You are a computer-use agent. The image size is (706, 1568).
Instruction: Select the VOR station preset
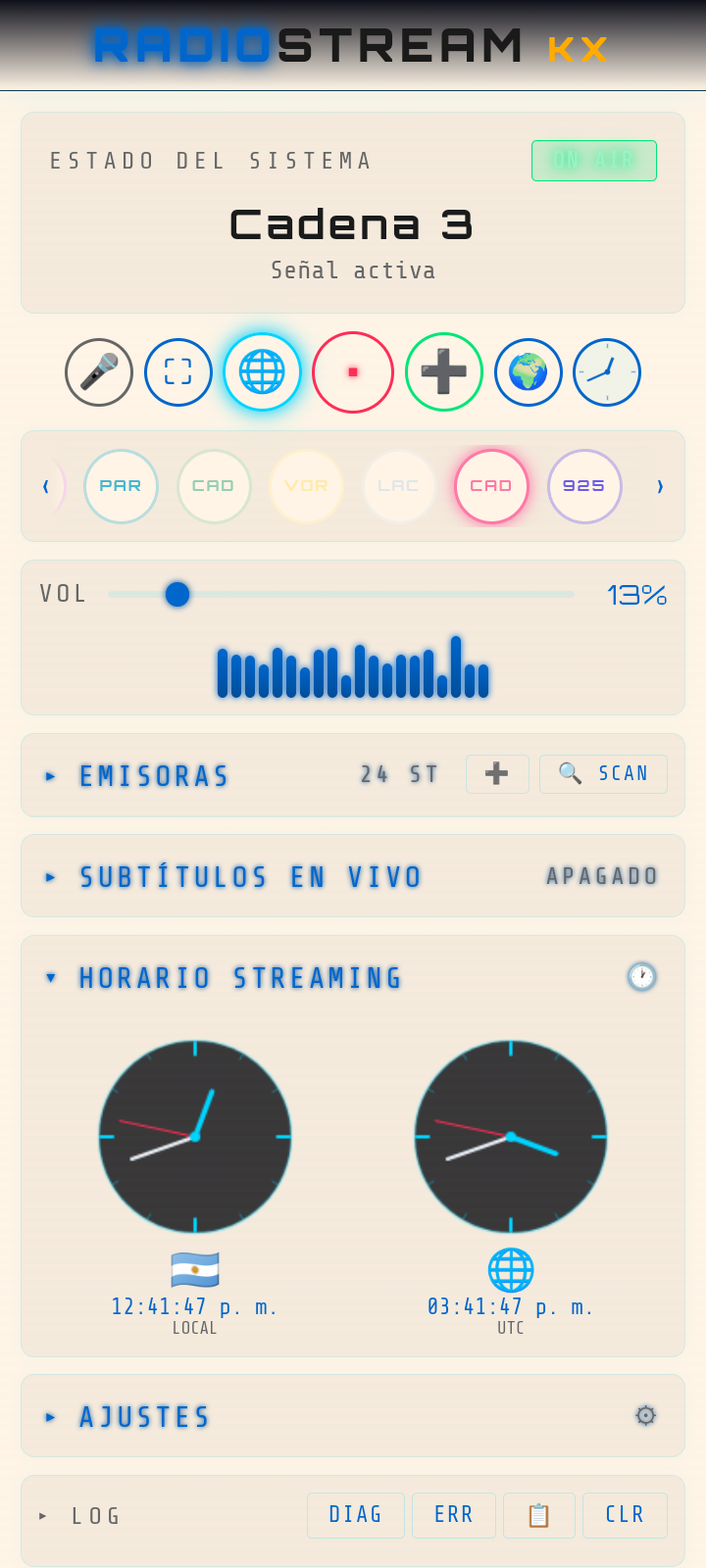coord(306,486)
